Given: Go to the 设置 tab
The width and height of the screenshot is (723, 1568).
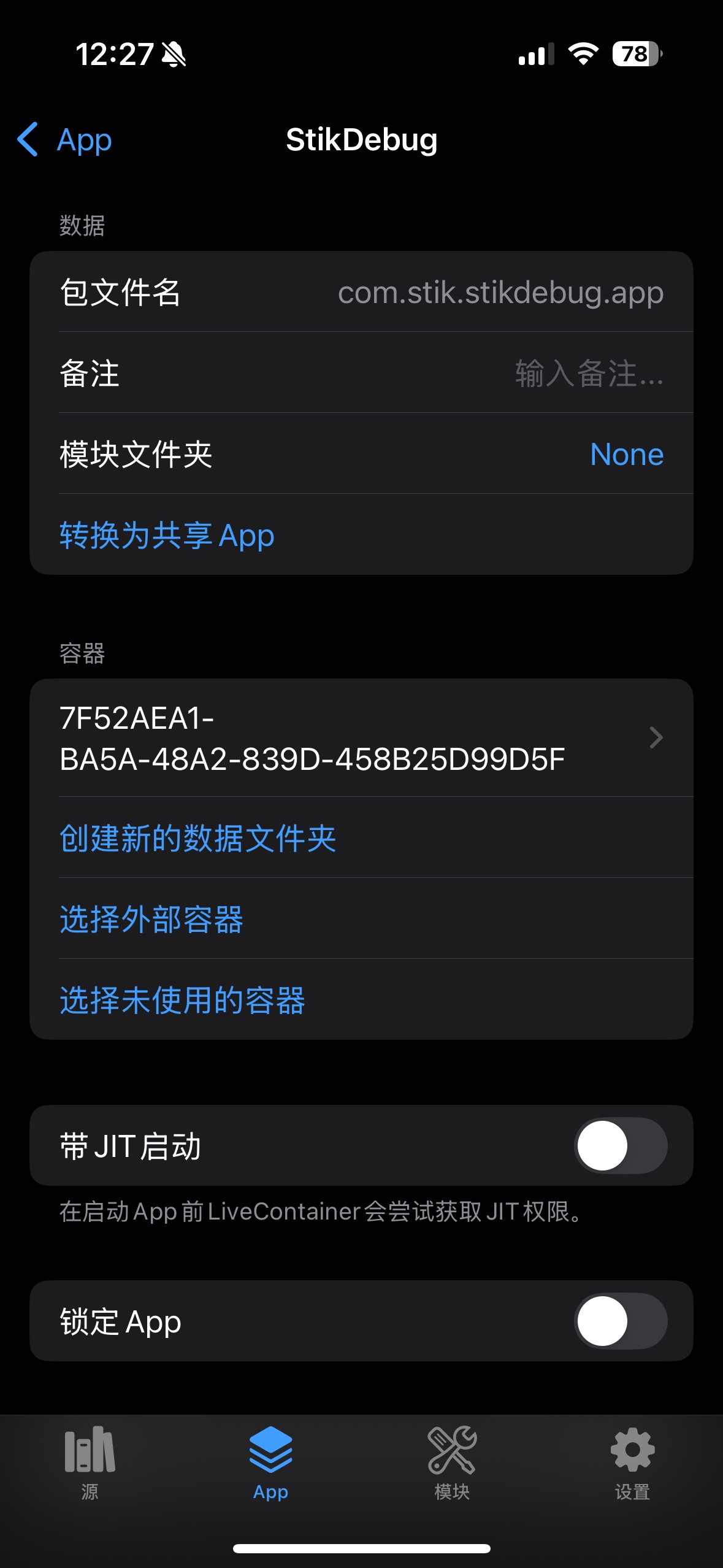Looking at the screenshot, I should (632, 1463).
